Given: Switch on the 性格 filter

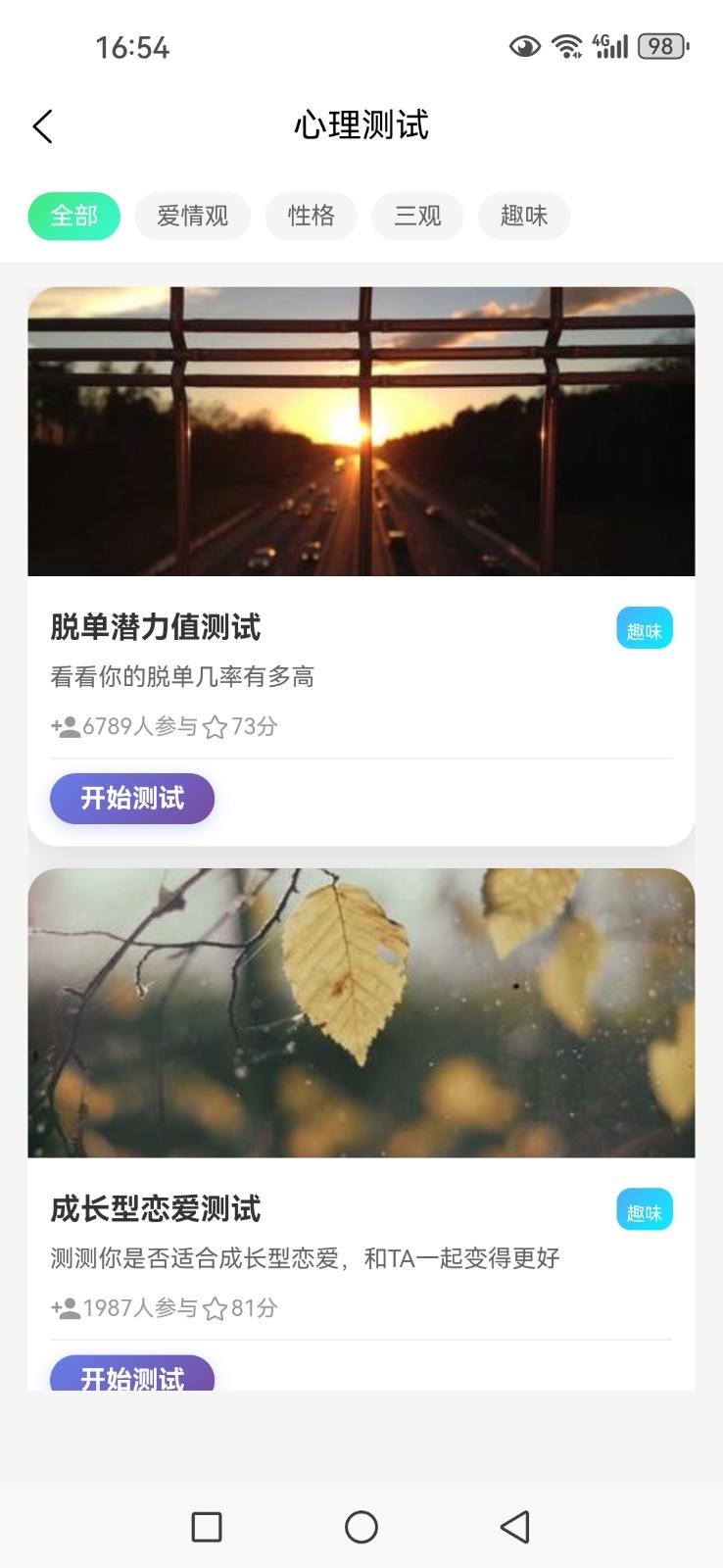Looking at the screenshot, I should click(x=311, y=216).
